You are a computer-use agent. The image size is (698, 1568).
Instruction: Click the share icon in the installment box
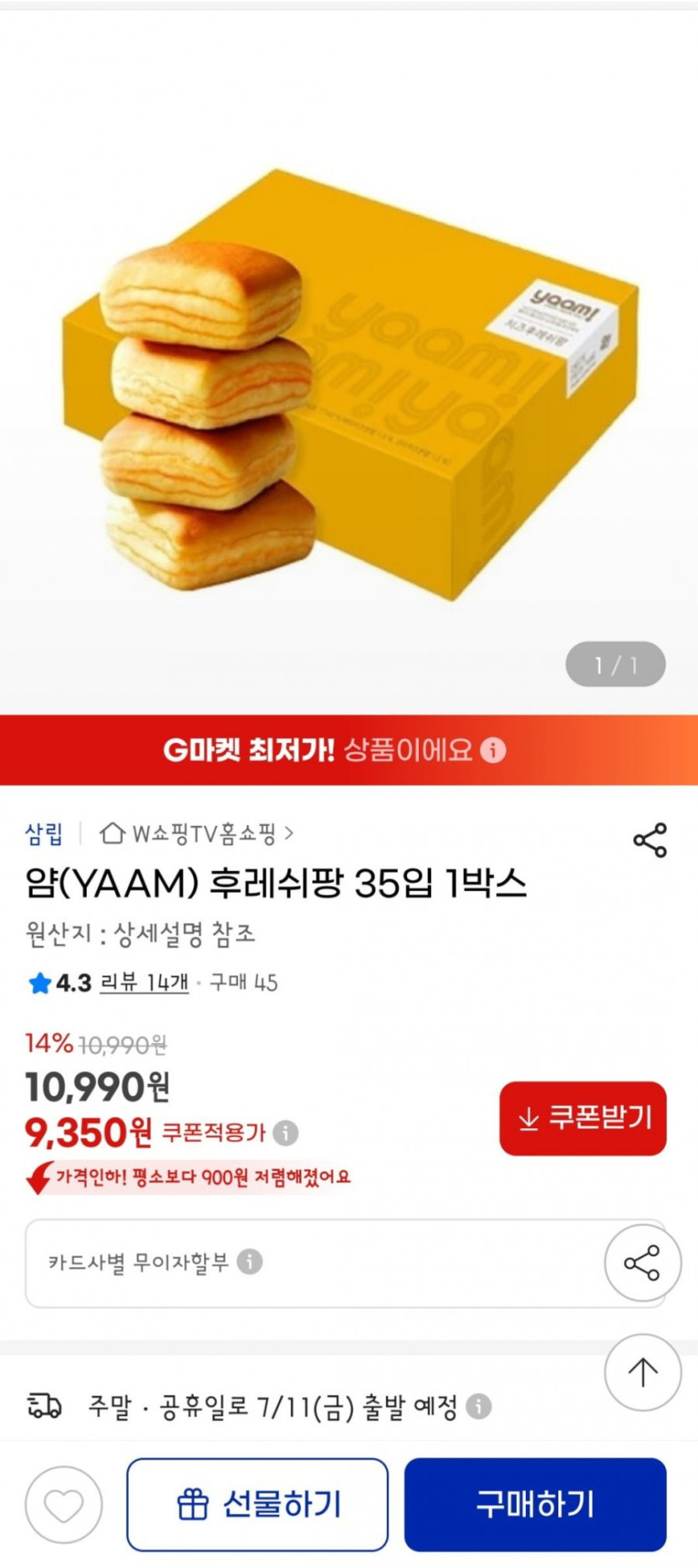[642, 1264]
